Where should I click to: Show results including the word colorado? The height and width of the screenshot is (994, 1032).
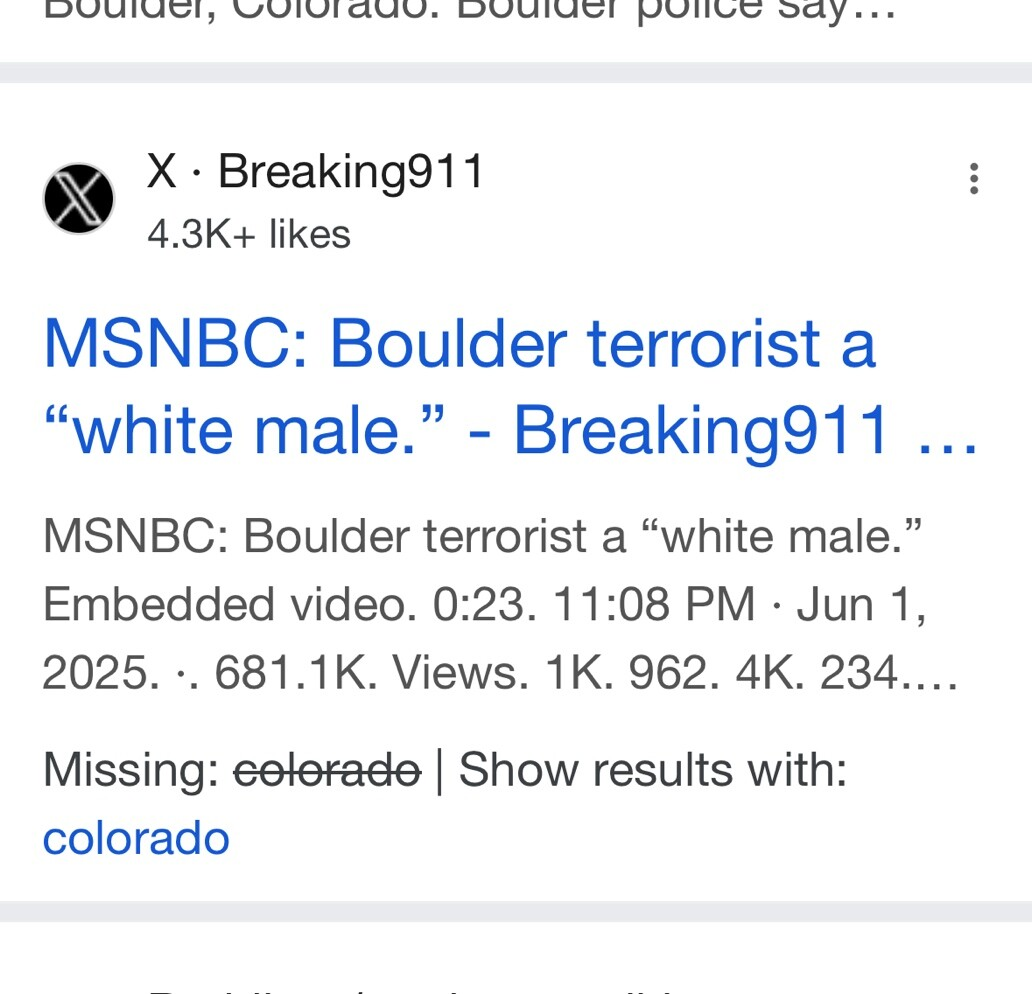(136, 838)
